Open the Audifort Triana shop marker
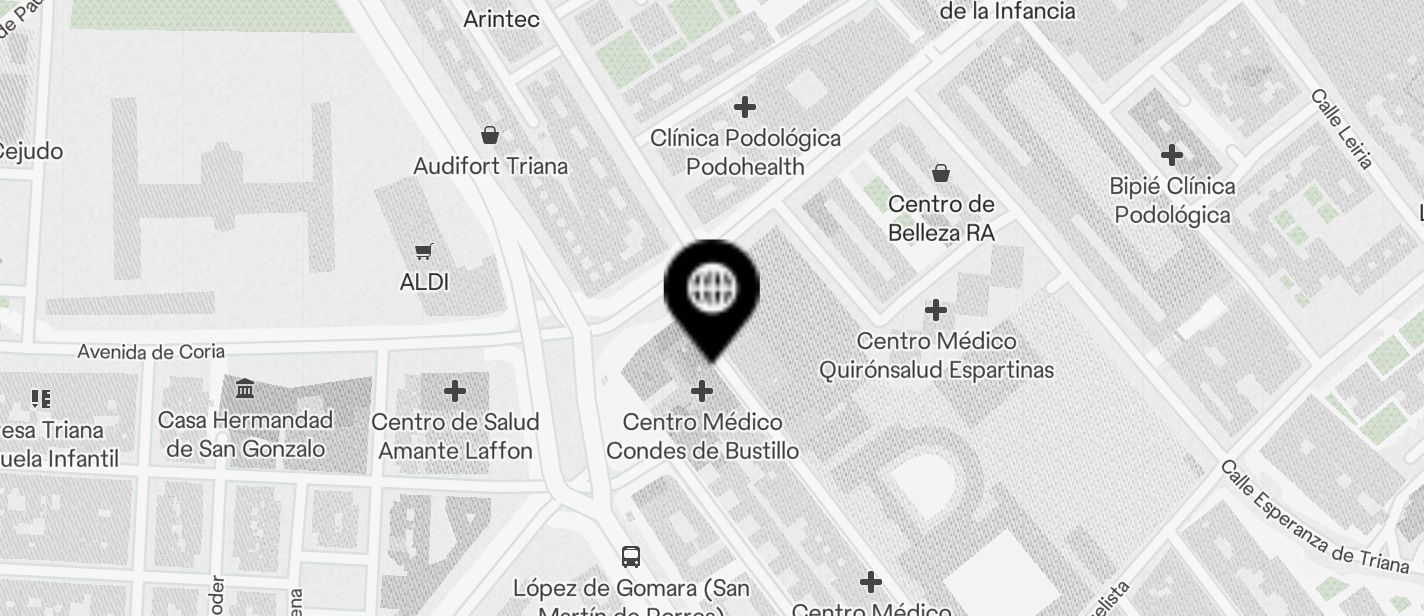The image size is (1424, 616). tap(490, 135)
